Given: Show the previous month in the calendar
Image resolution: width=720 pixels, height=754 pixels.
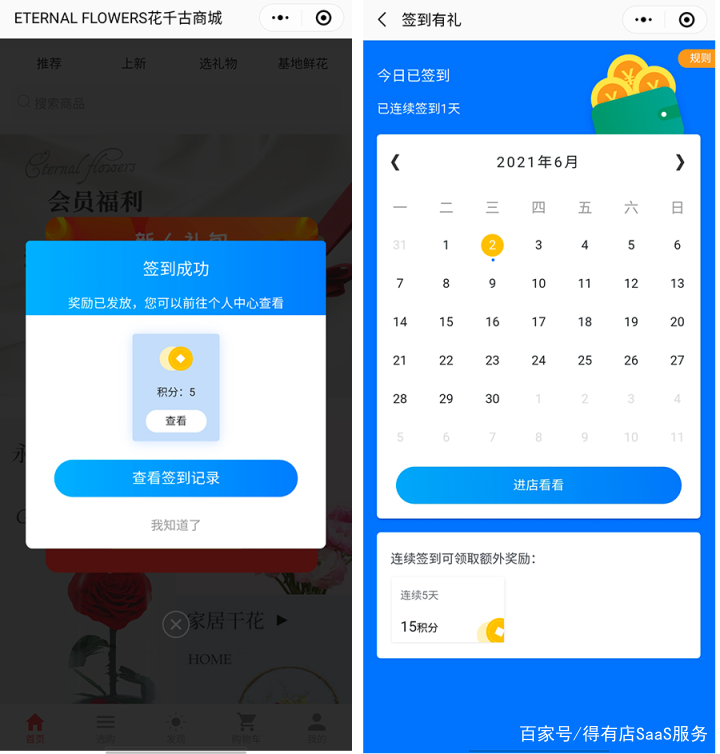Looking at the screenshot, I should [396, 162].
